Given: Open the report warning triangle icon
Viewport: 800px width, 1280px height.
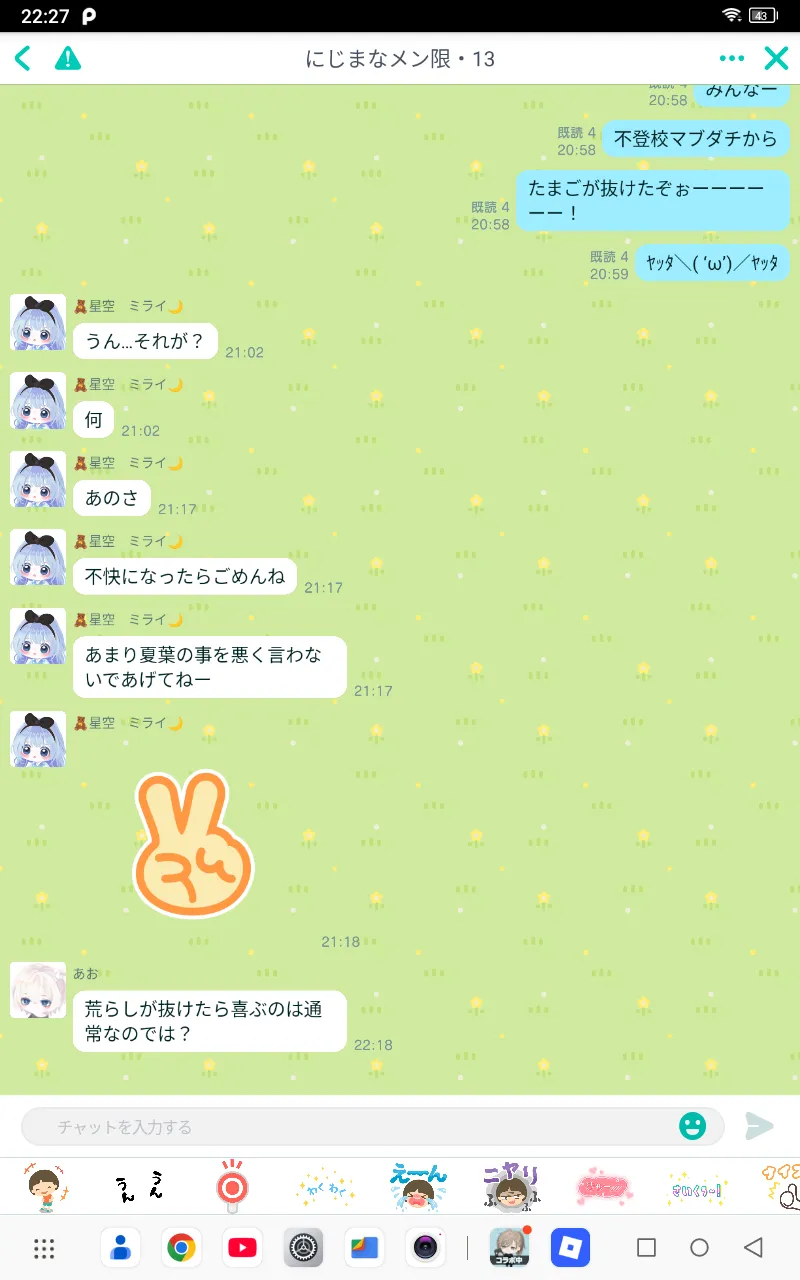Looking at the screenshot, I should (x=68, y=59).
